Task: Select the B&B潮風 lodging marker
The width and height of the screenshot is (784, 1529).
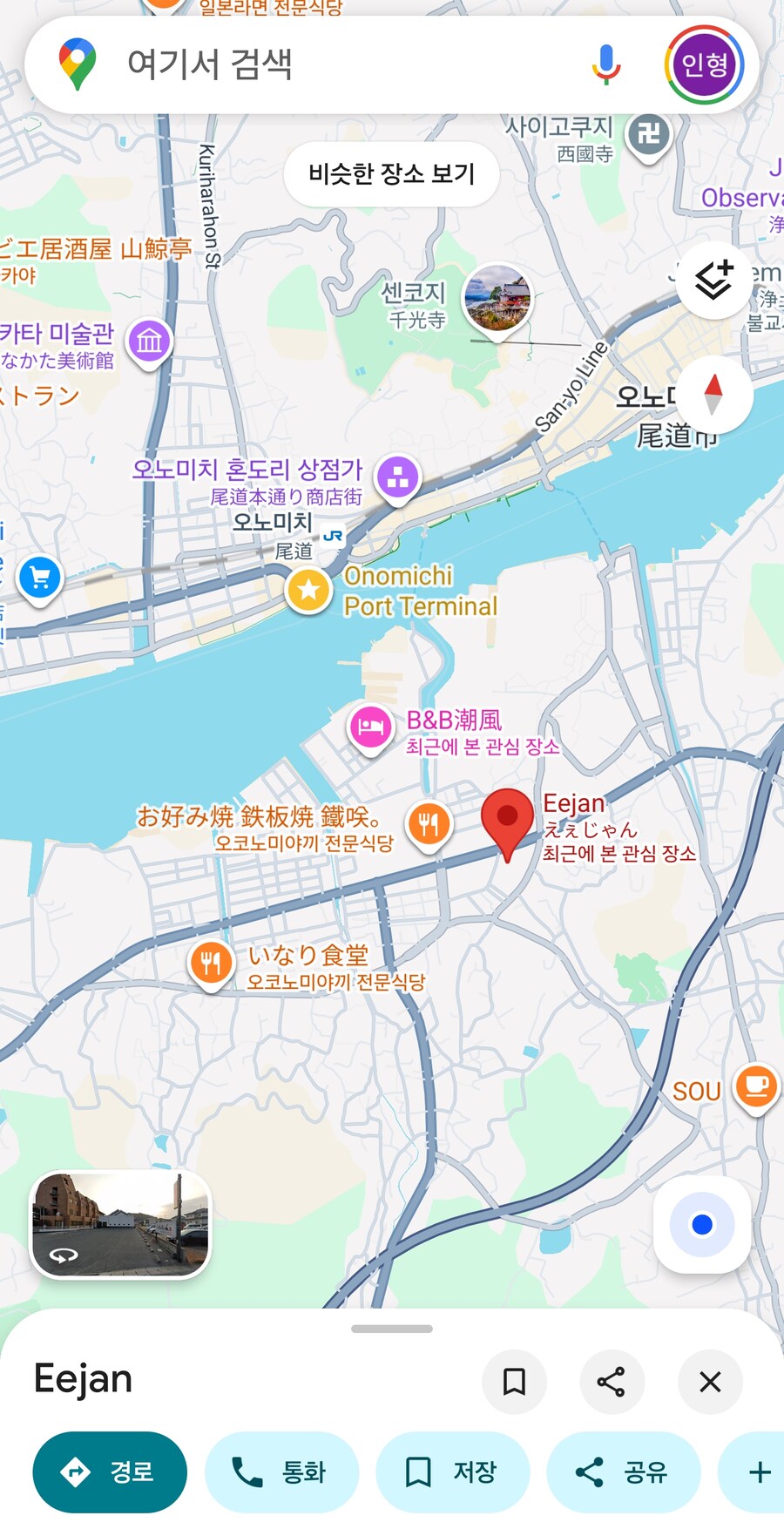Action: pos(370,727)
